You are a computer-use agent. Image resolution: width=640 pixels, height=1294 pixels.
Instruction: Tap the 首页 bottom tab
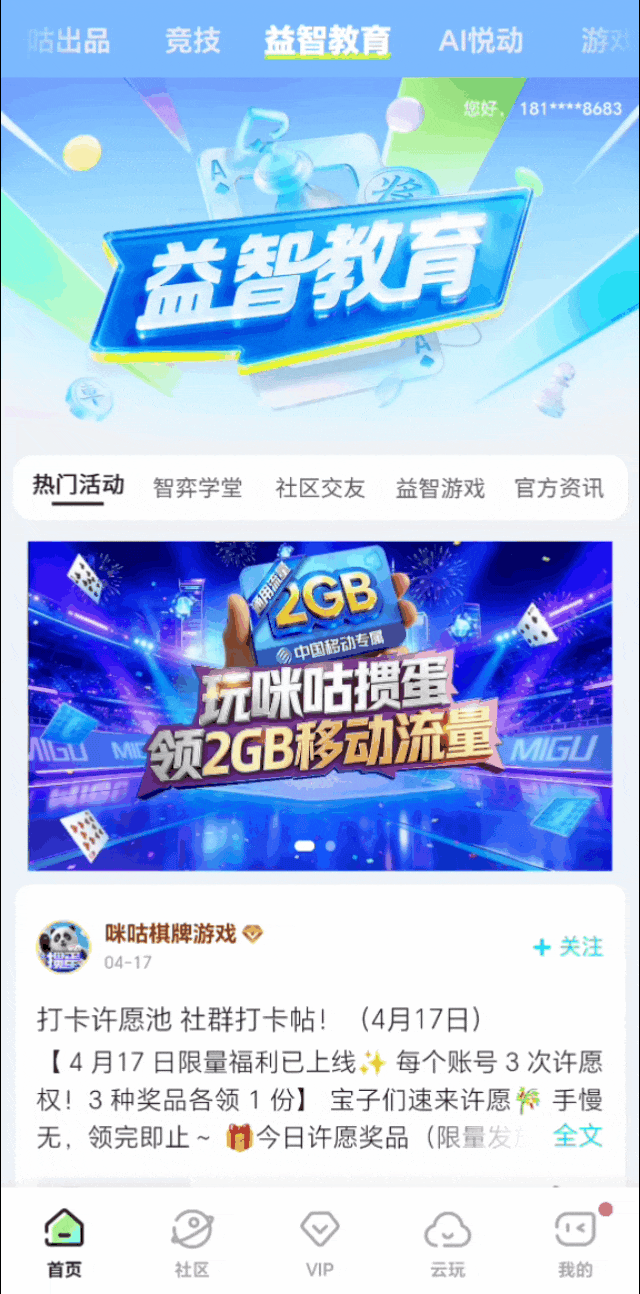[64, 1243]
